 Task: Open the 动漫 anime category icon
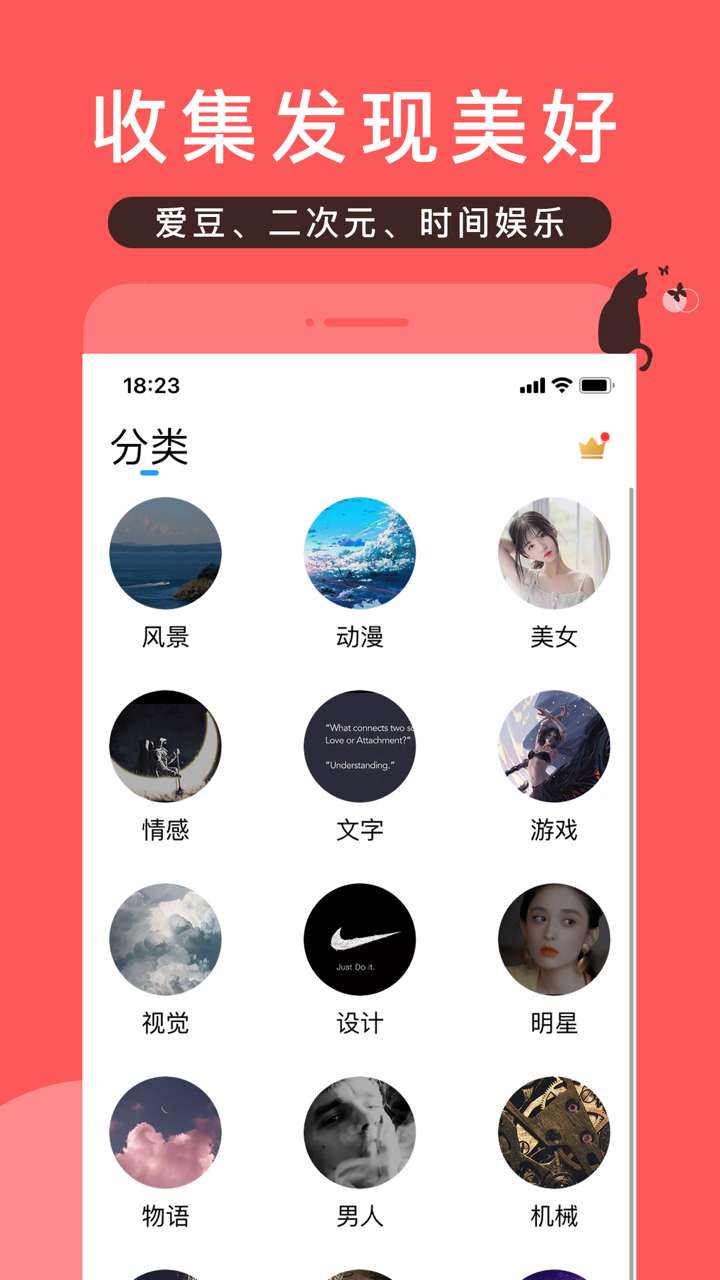coord(360,554)
